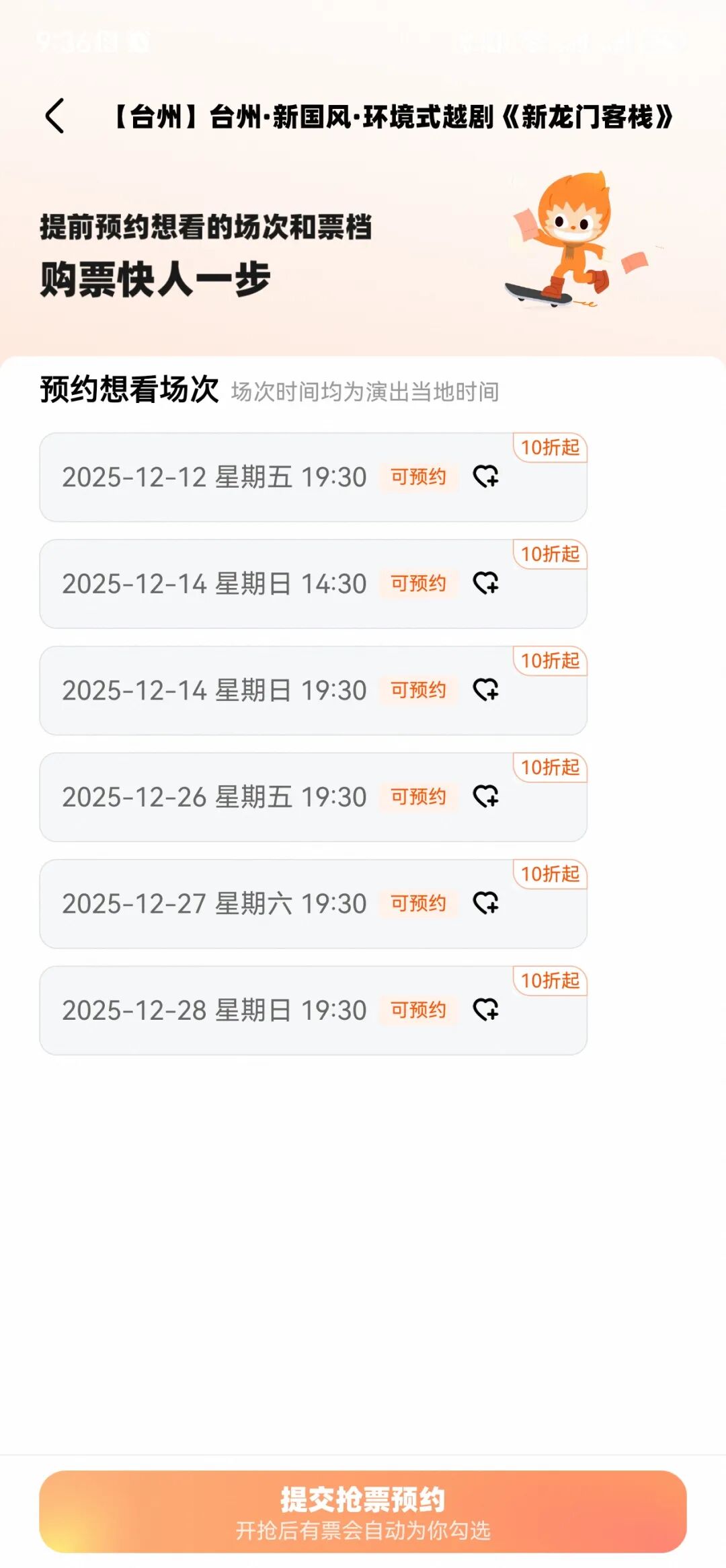The width and height of the screenshot is (726, 1568).
Task: Tap the 2025-12-27 星期六 19:30 session
Action: [313, 903]
